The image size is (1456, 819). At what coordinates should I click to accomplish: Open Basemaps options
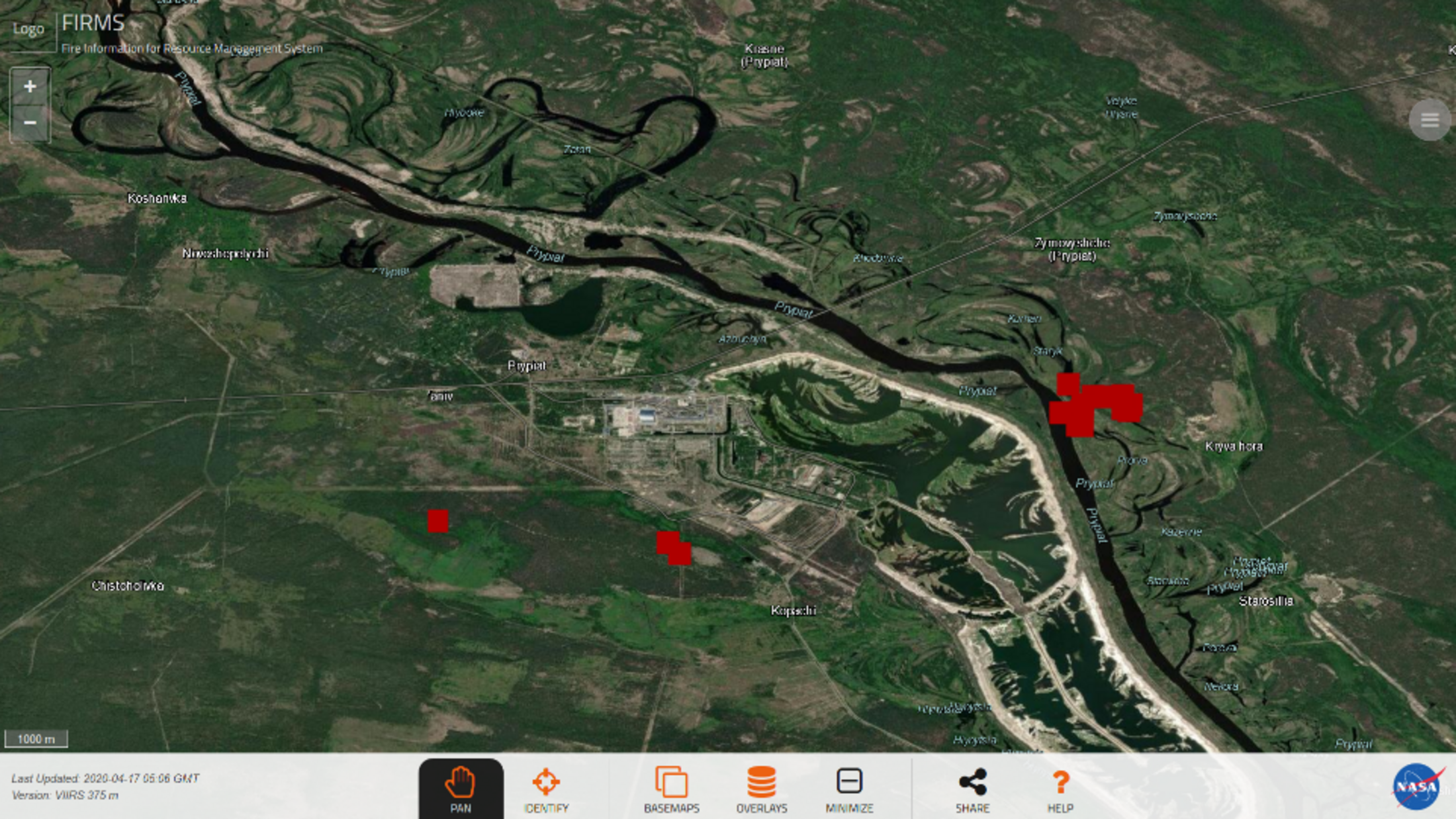[x=671, y=789]
